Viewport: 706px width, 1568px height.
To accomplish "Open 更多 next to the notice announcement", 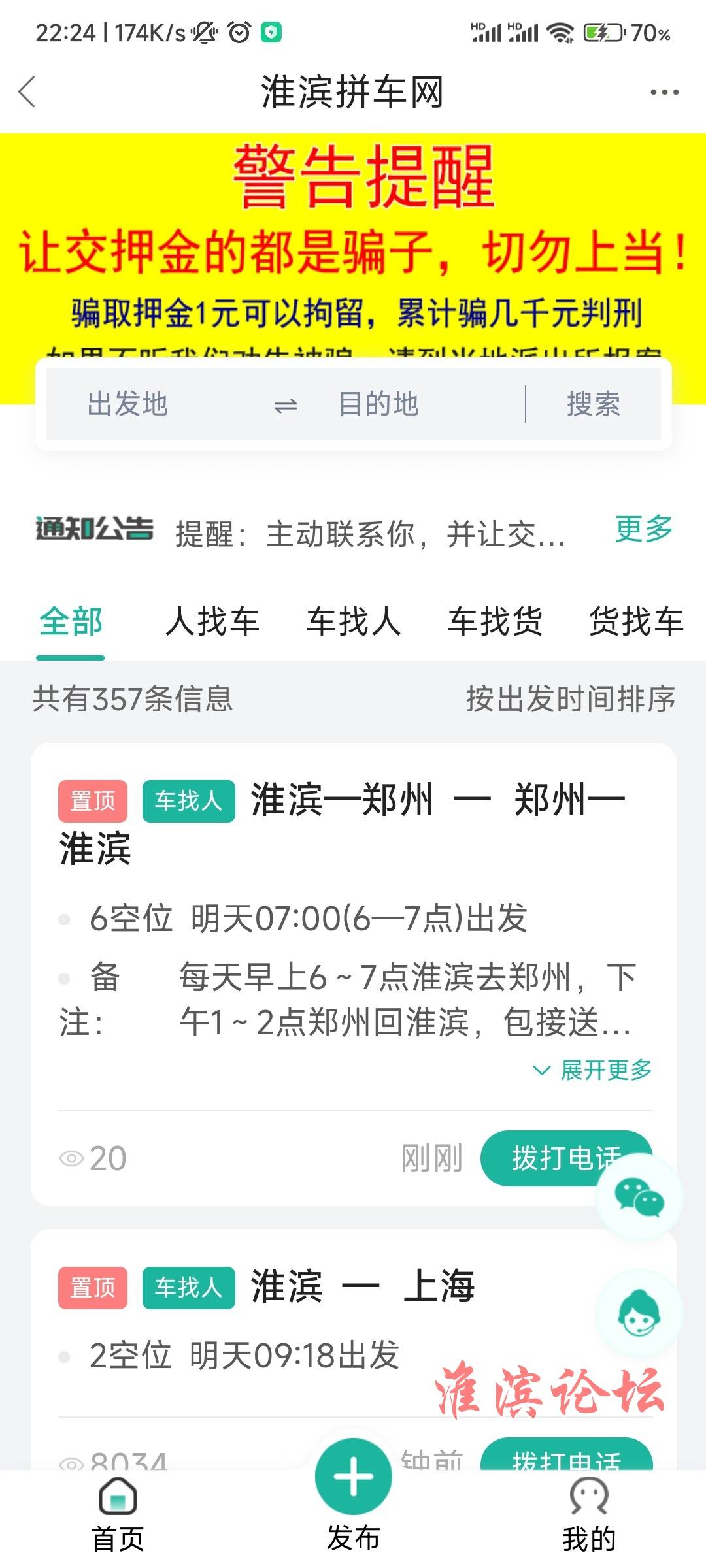I will (x=644, y=529).
